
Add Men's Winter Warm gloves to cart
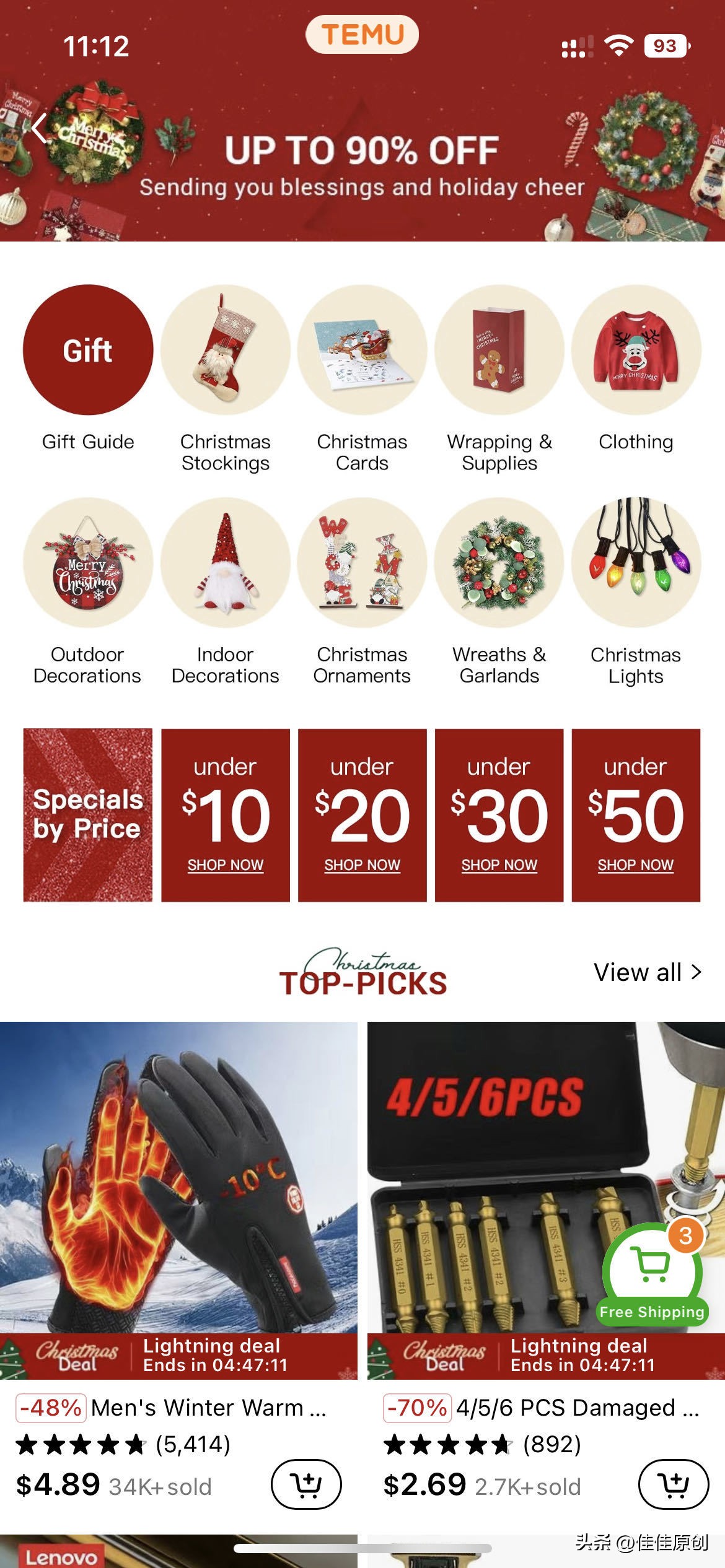point(306,1484)
